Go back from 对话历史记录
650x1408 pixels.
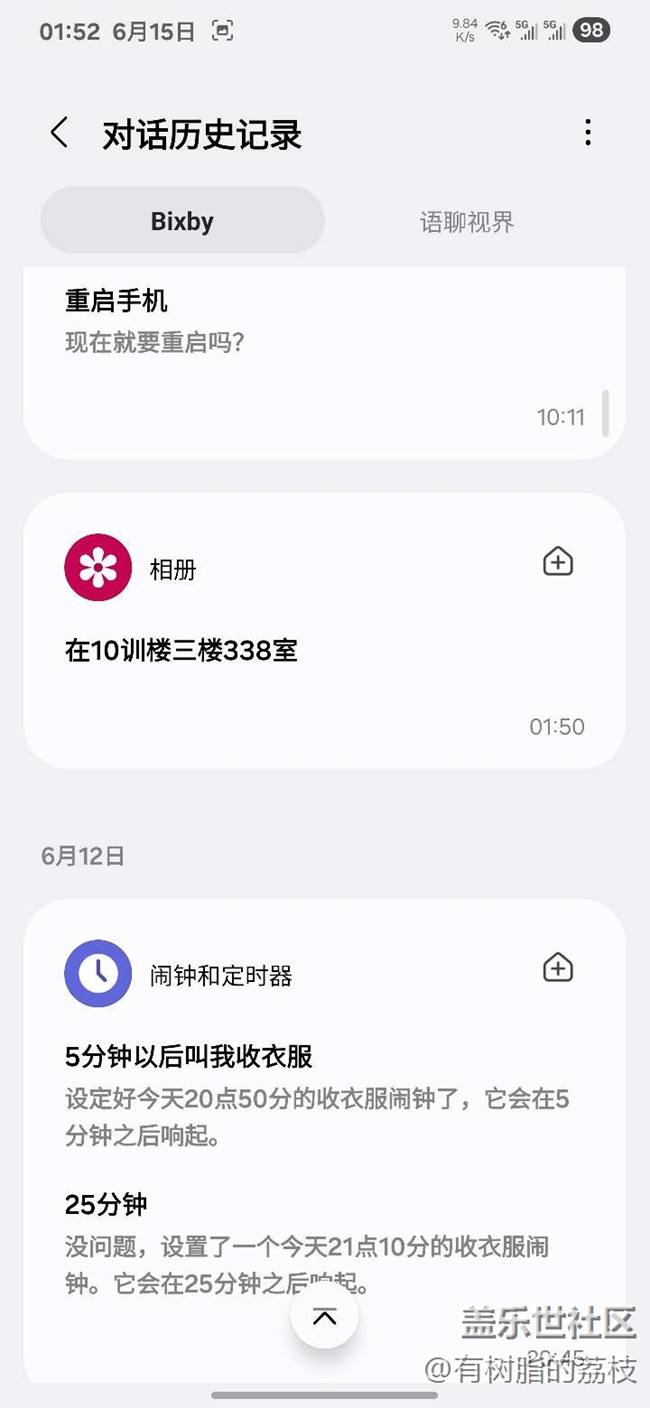click(60, 133)
